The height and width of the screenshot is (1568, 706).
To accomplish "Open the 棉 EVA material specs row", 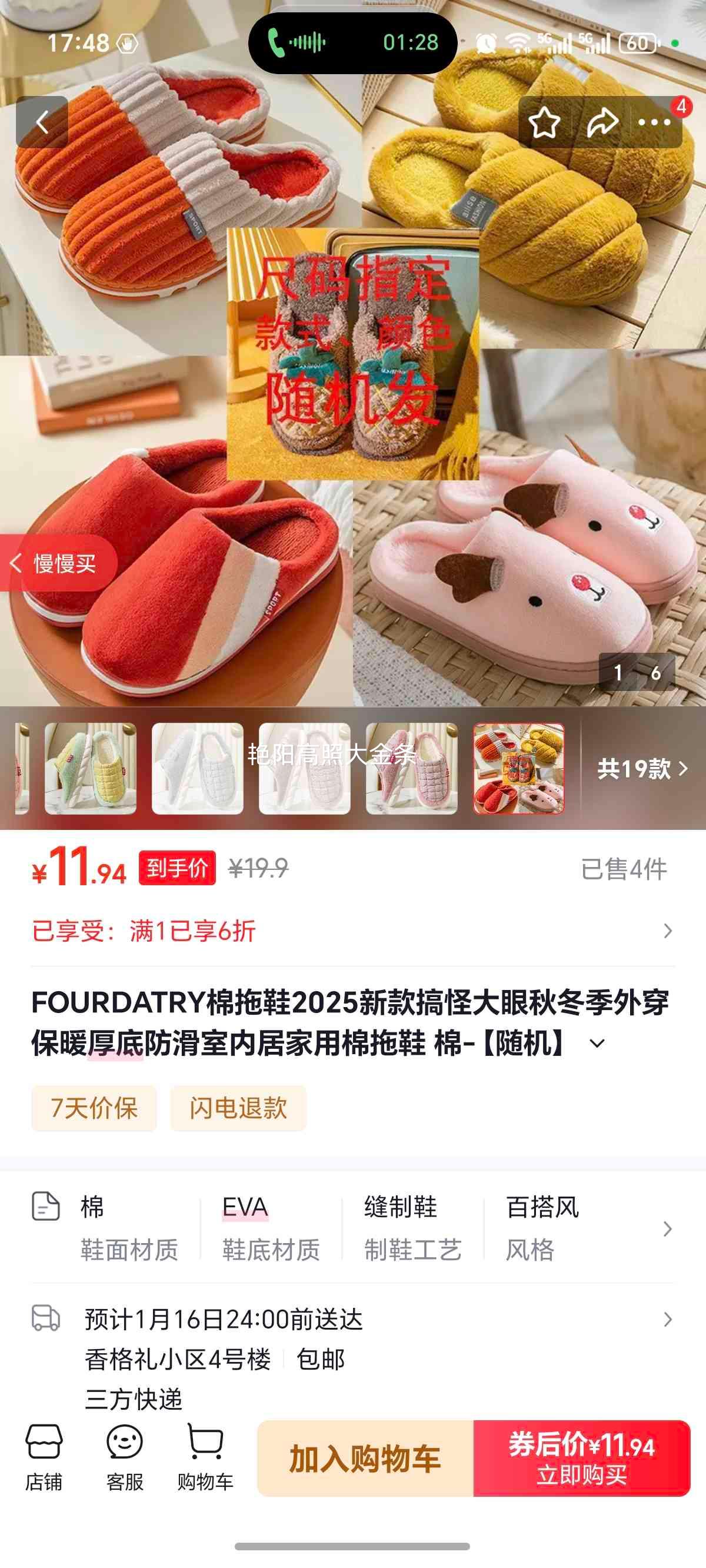I will click(x=353, y=1224).
